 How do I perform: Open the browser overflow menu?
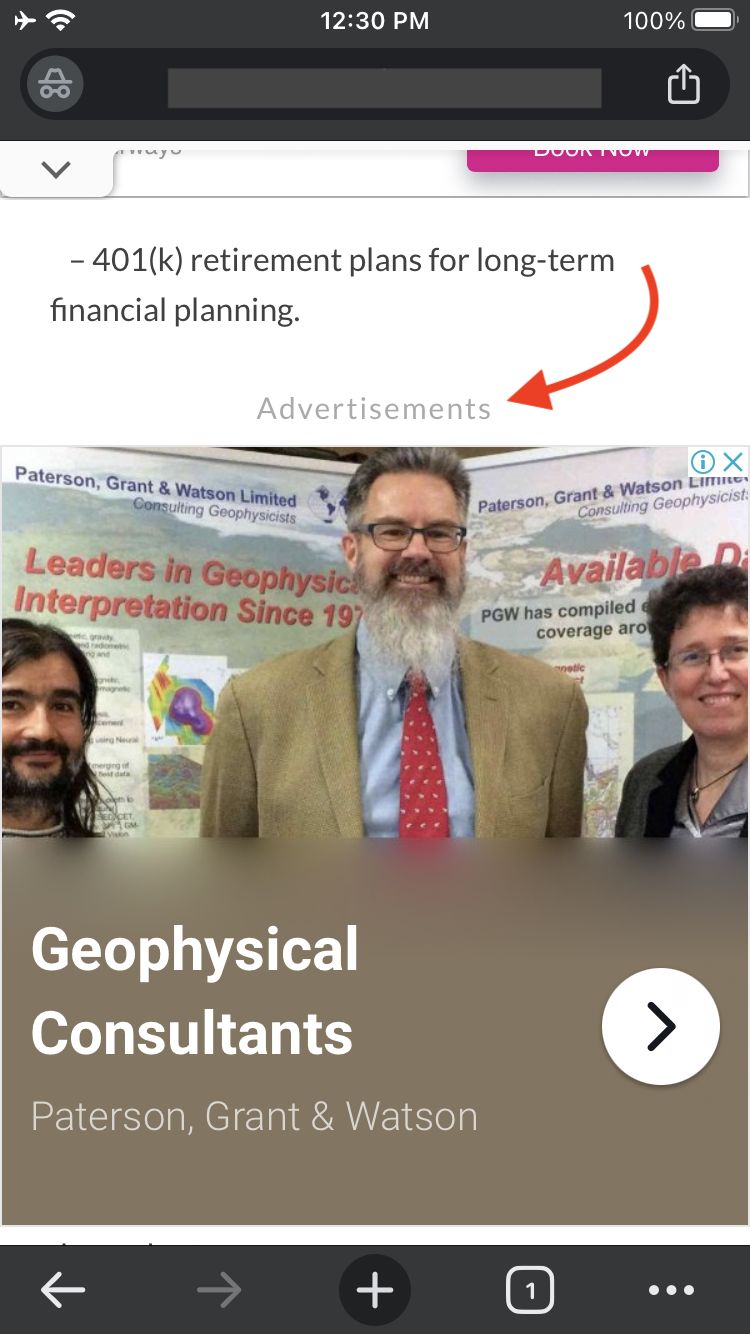pyautogui.click(x=671, y=1291)
